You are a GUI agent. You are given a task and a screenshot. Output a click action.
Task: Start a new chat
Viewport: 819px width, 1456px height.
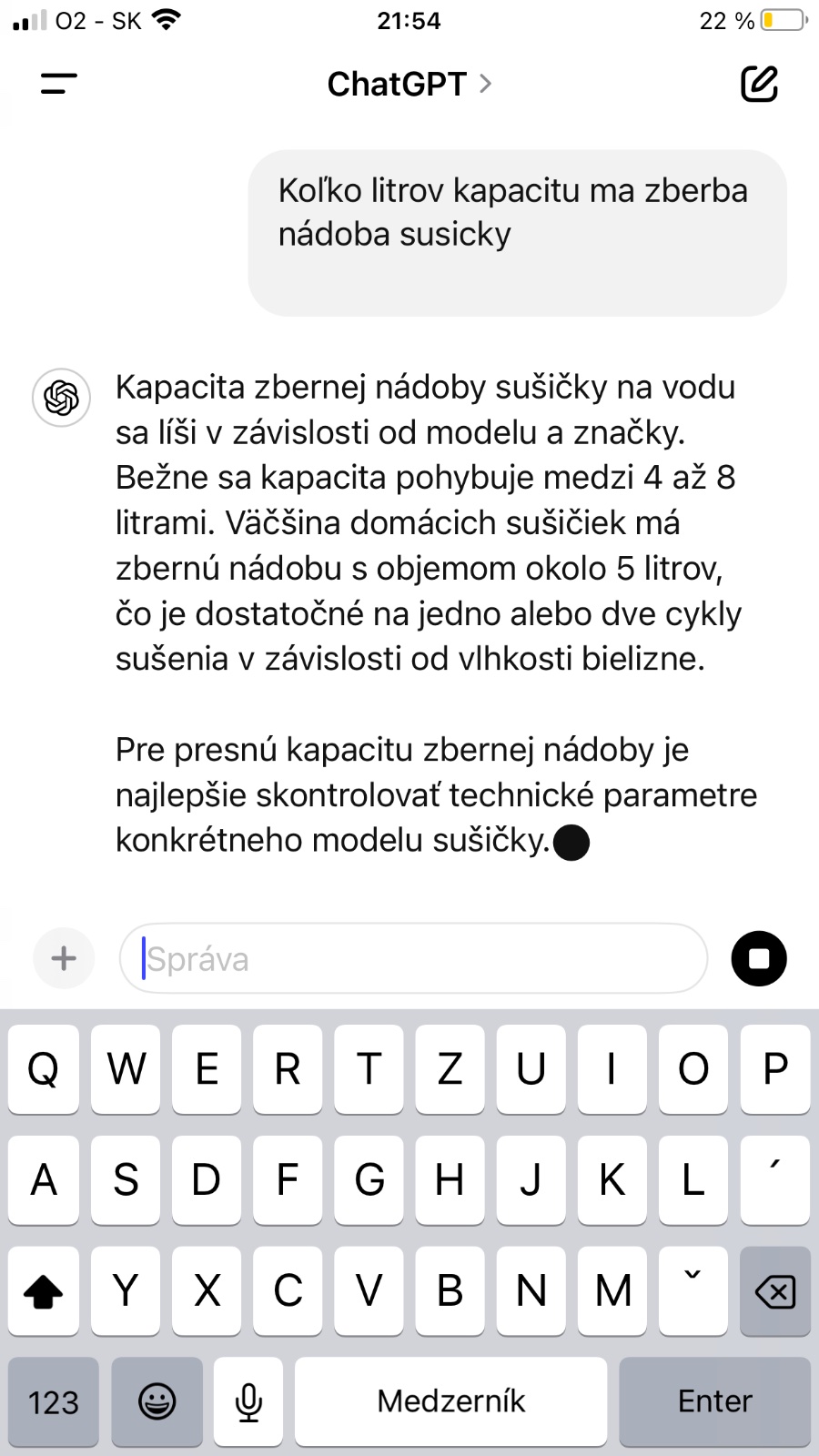tap(759, 84)
